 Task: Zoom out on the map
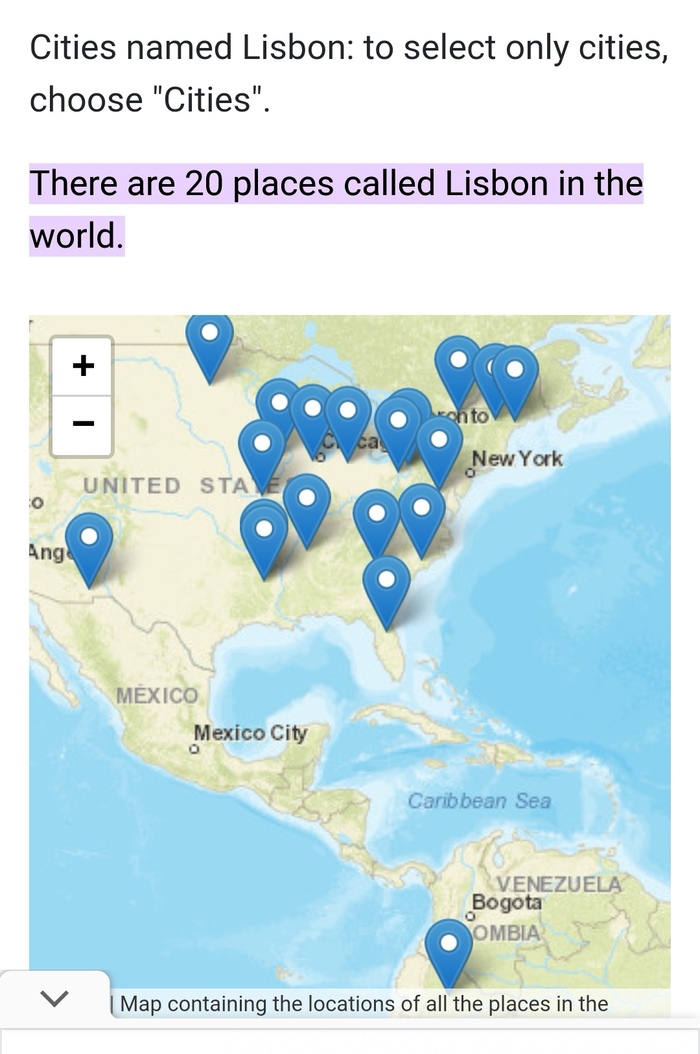click(82, 425)
